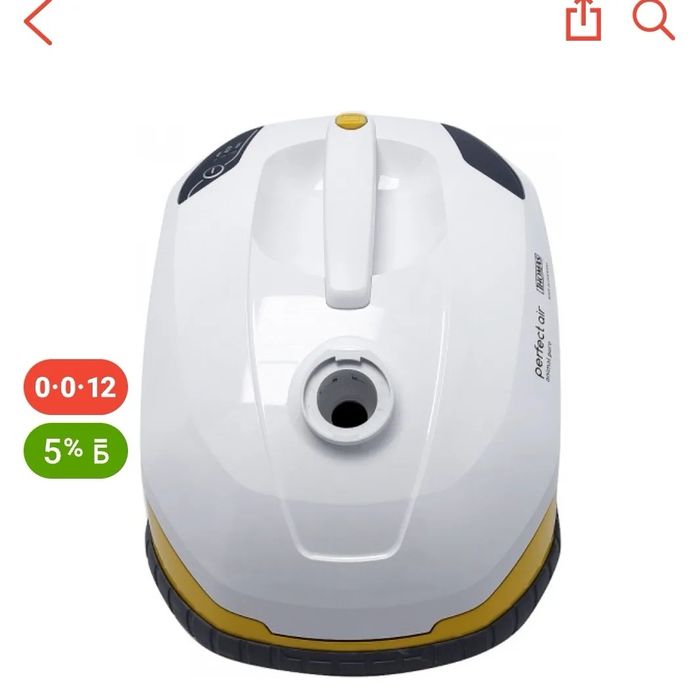The height and width of the screenshot is (700, 700).
Task: Open the search magnifier
Action: [652, 19]
